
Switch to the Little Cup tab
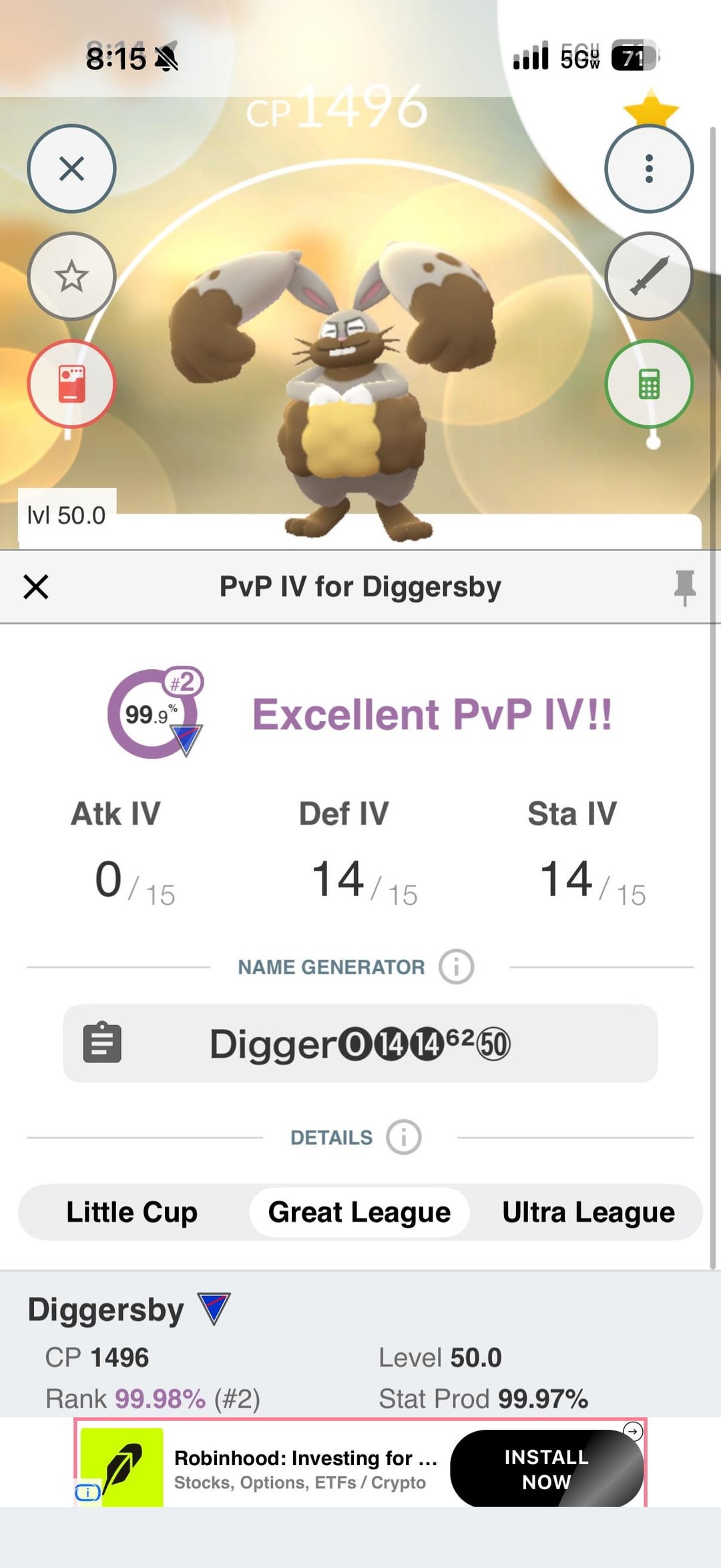pyautogui.click(x=132, y=1212)
